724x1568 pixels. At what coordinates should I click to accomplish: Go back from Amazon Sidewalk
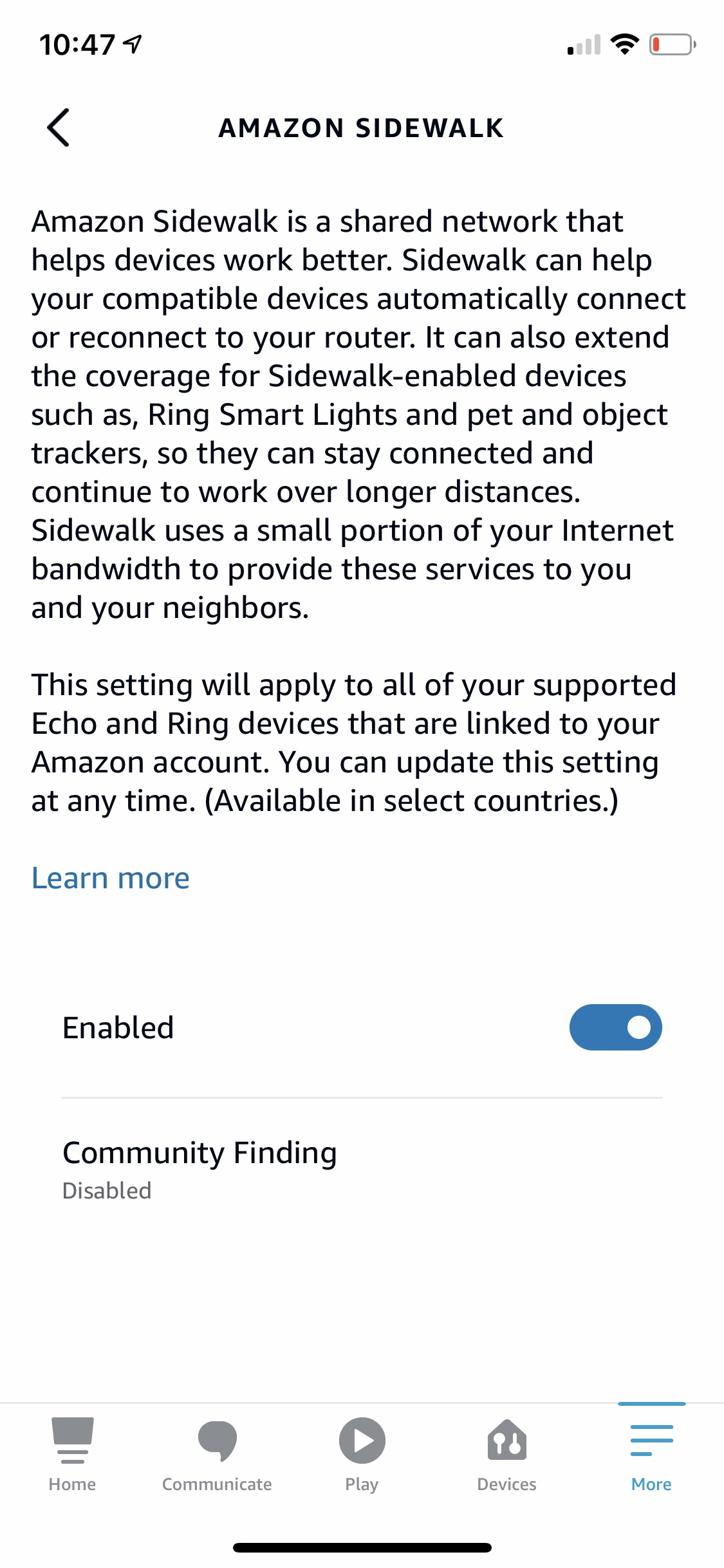59,127
